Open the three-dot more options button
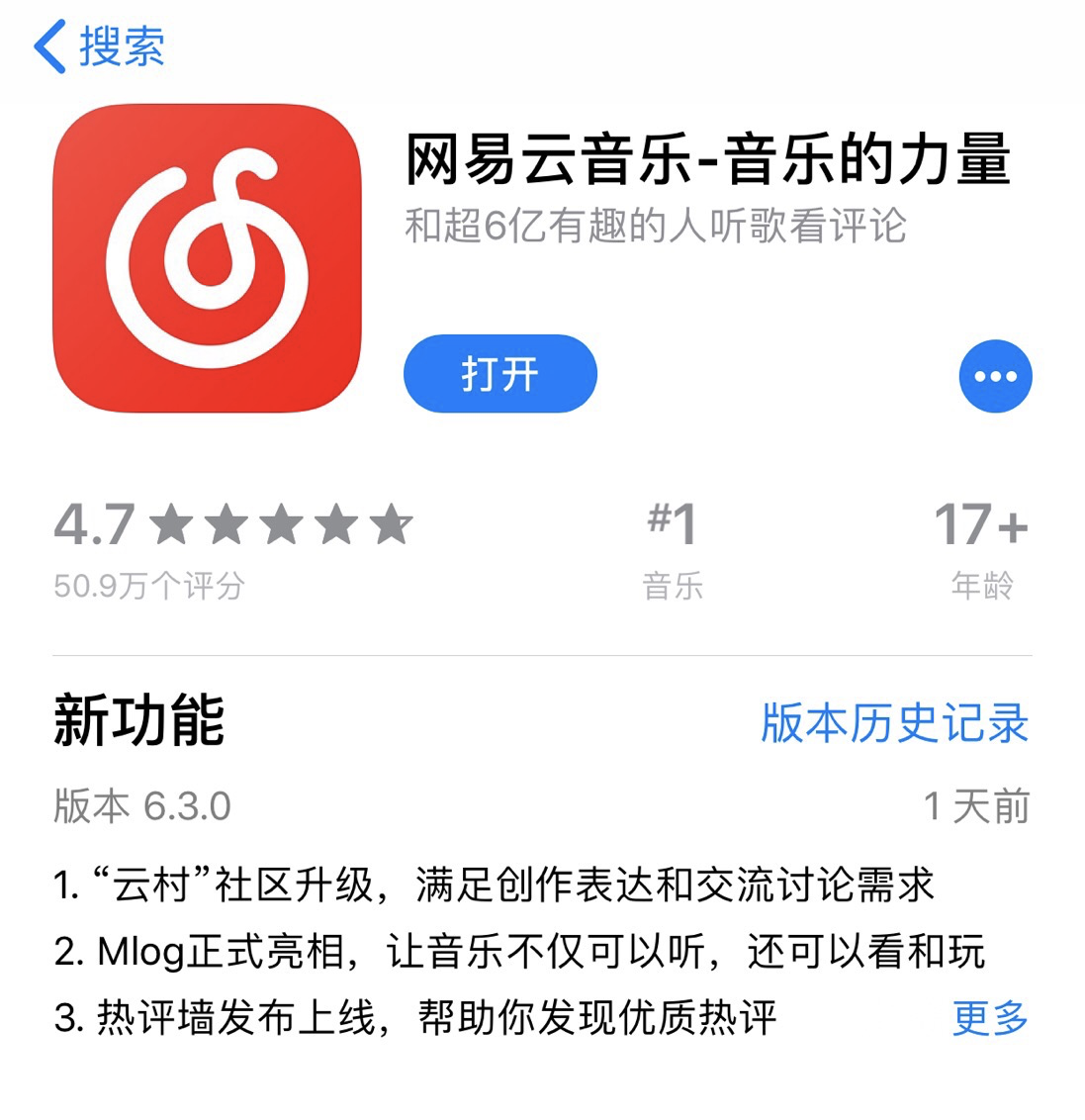The height and width of the screenshot is (1120, 1085). [995, 376]
